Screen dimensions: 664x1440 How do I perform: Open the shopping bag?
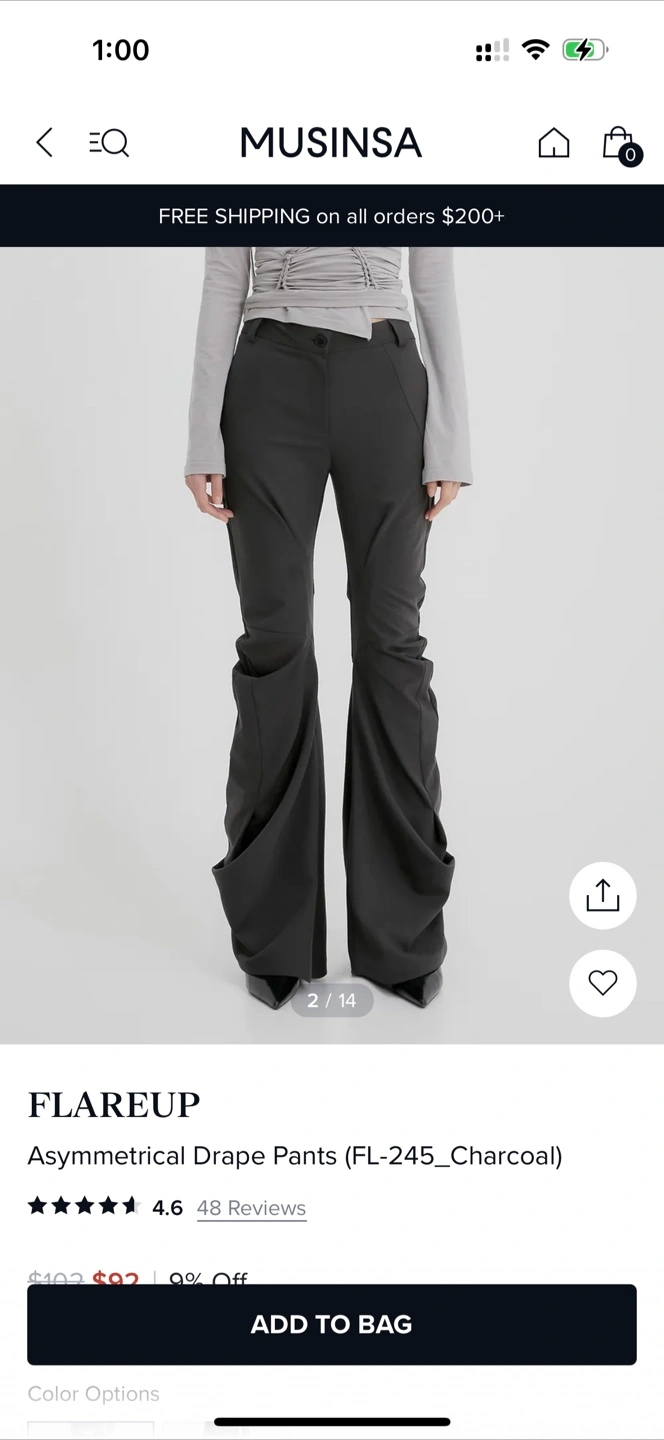(x=620, y=144)
